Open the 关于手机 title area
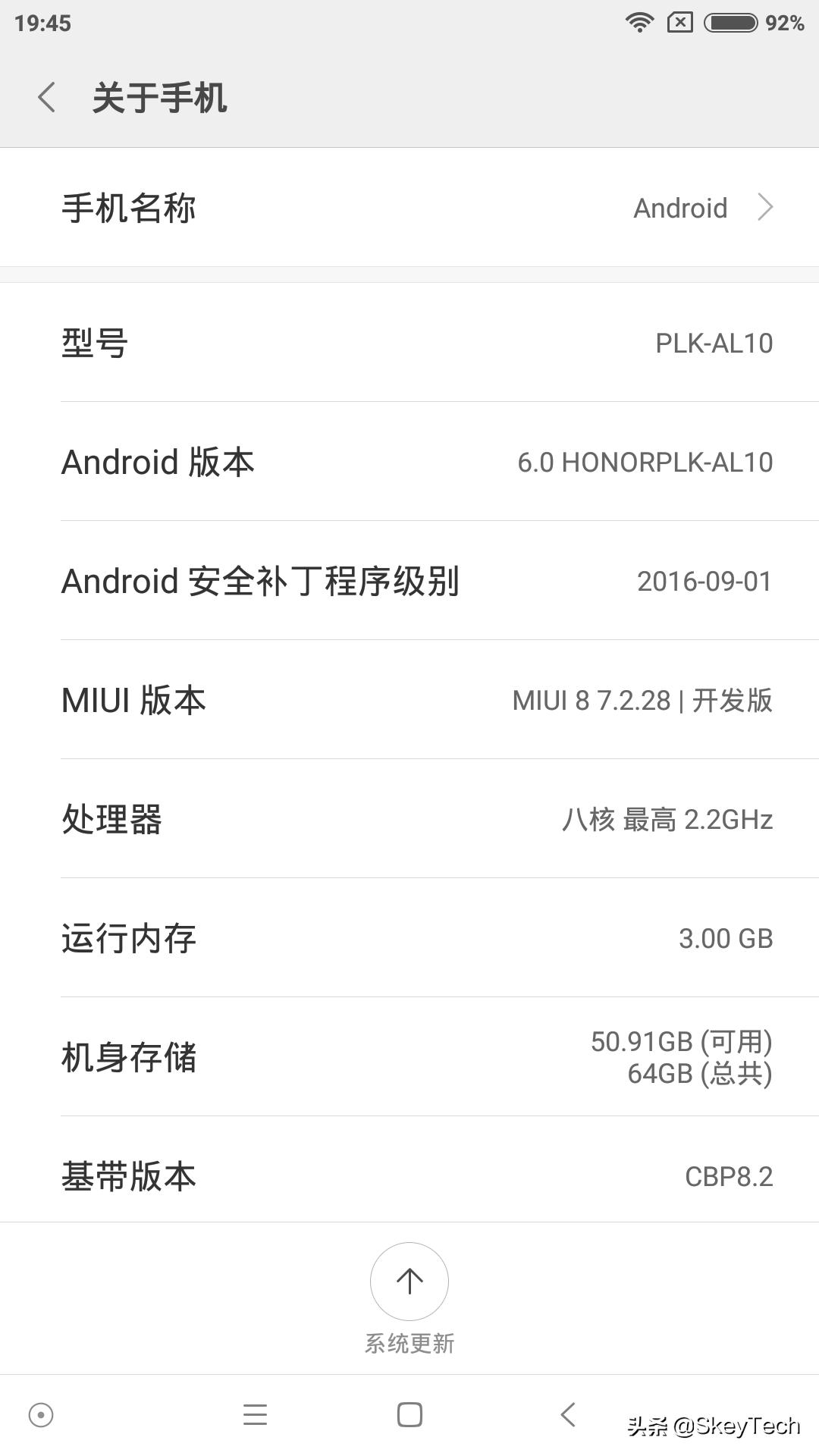The image size is (819, 1456). click(x=158, y=99)
